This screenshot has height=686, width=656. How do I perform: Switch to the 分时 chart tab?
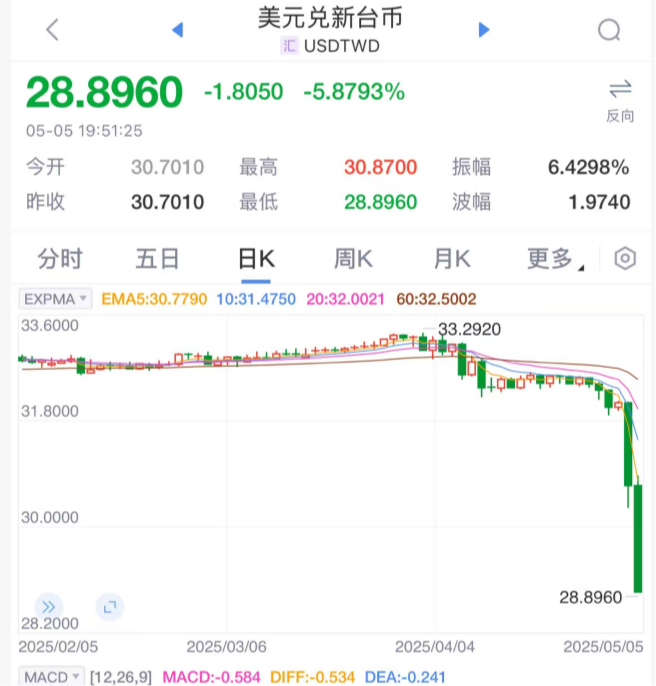click(60, 259)
